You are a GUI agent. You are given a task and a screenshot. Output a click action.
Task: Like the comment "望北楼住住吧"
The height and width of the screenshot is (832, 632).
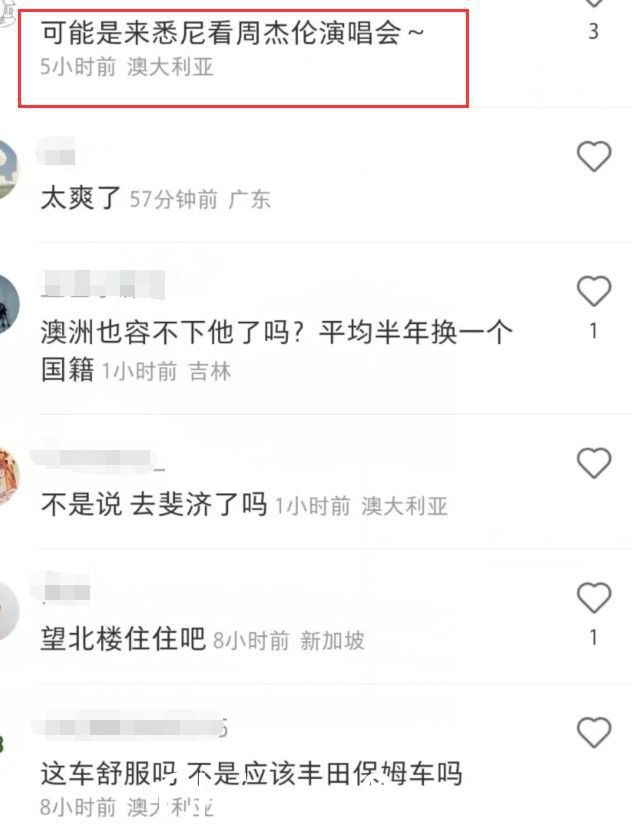(594, 598)
